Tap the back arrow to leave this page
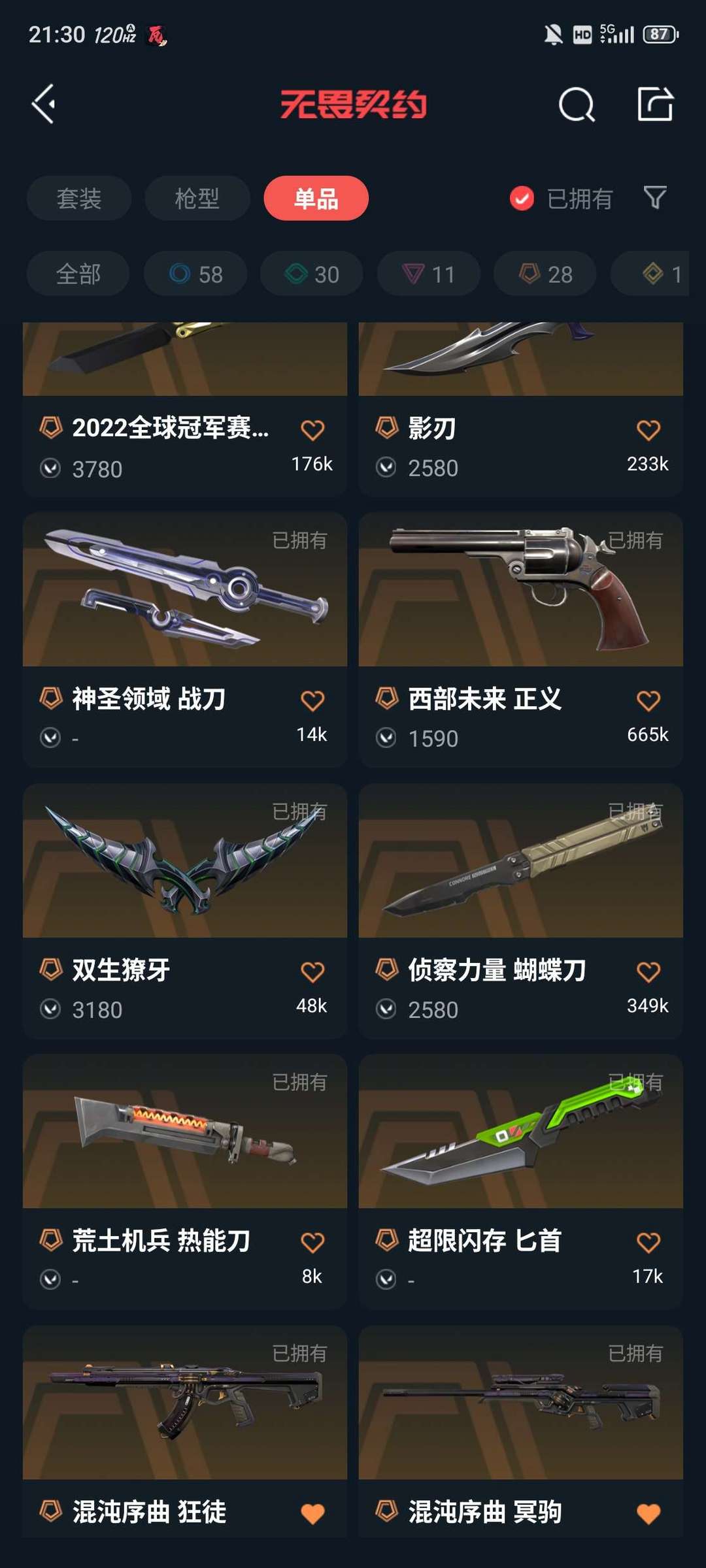Screen dimensions: 706x1568 pos(43,105)
